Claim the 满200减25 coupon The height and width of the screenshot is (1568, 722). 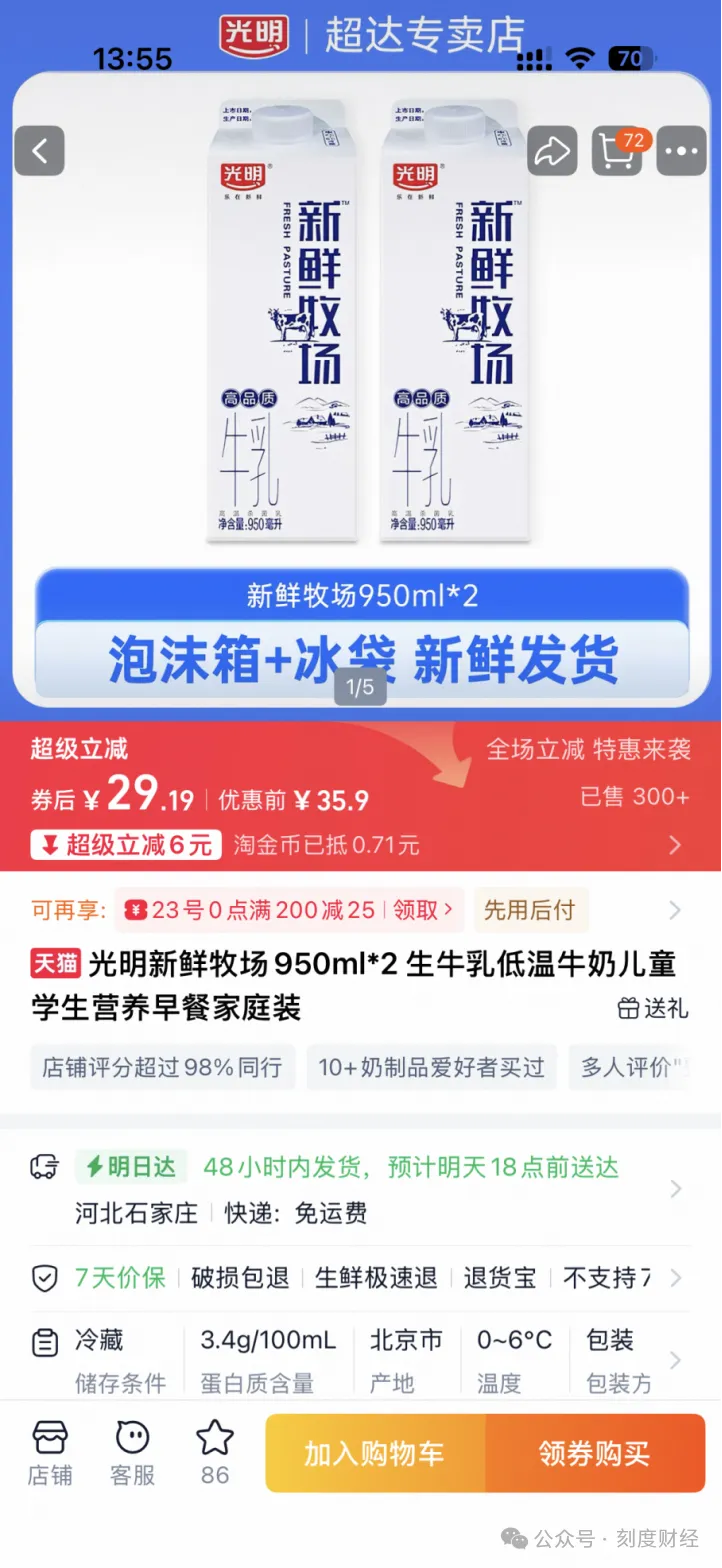[433, 910]
